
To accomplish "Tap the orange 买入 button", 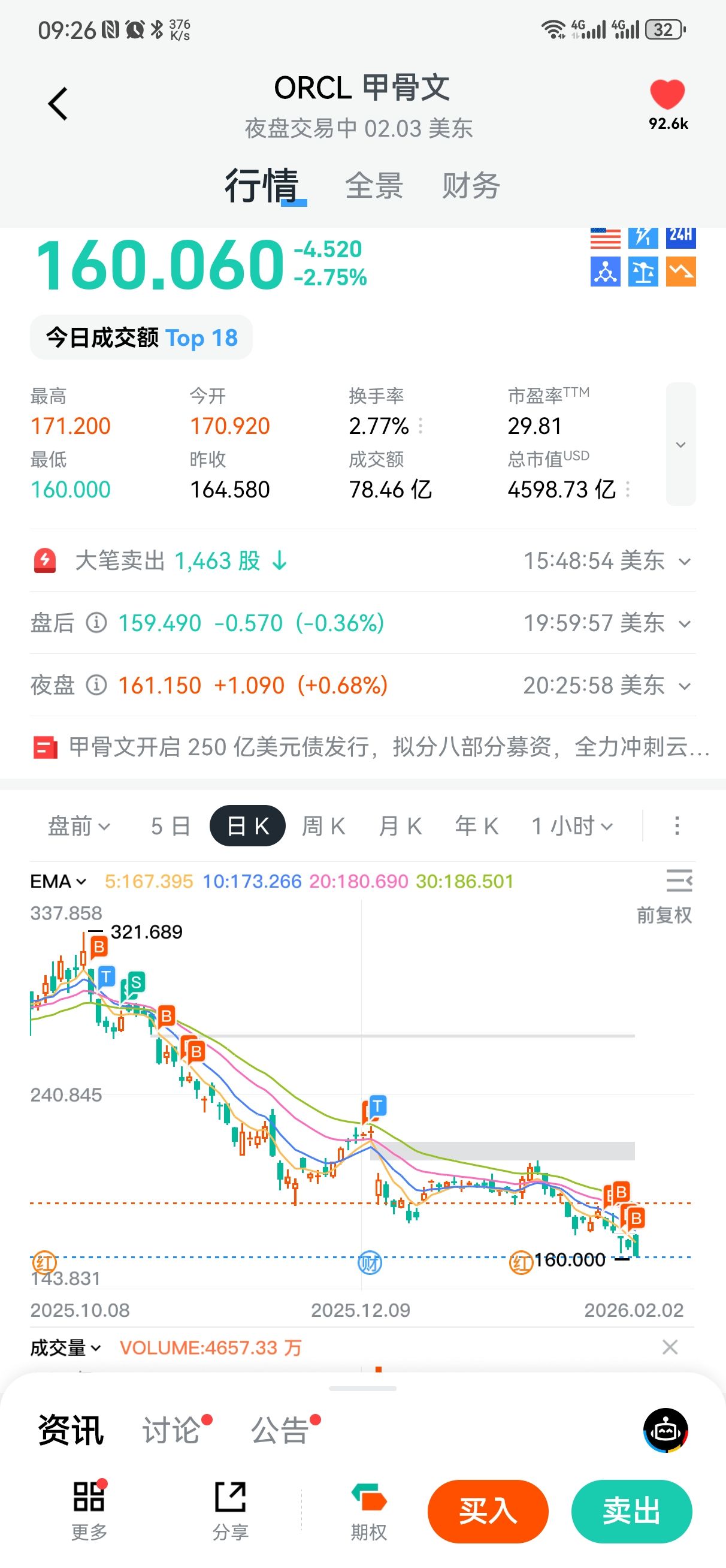I will click(488, 1511).
